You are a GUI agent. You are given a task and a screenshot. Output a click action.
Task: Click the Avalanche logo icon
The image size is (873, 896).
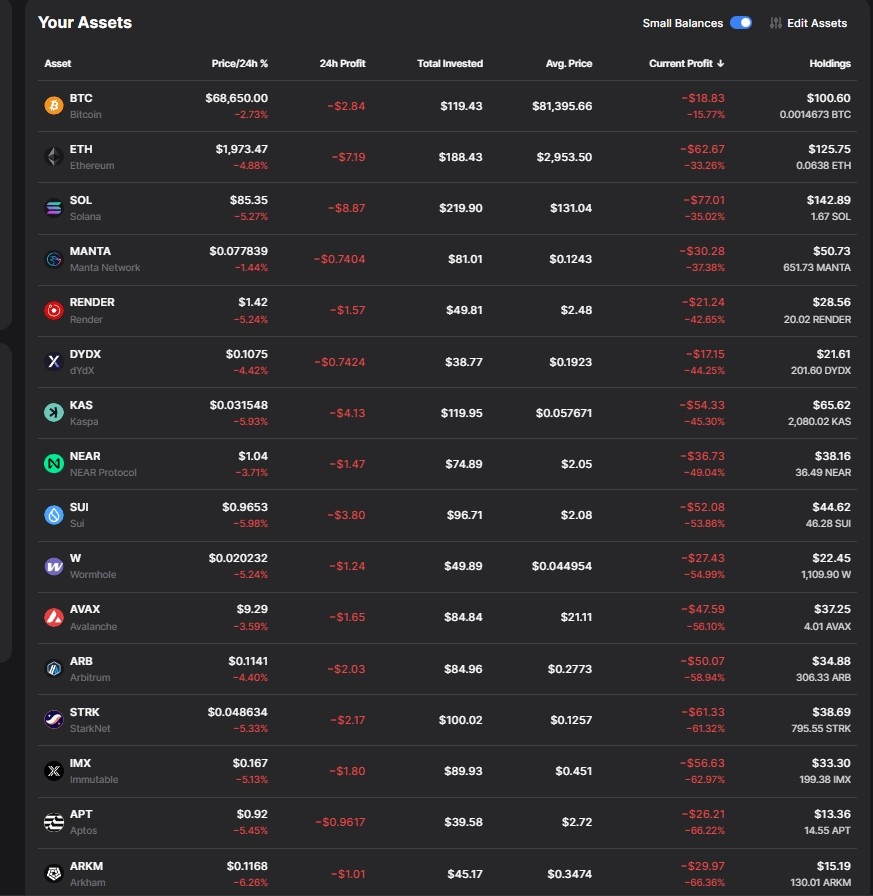(x=55, y=616)
